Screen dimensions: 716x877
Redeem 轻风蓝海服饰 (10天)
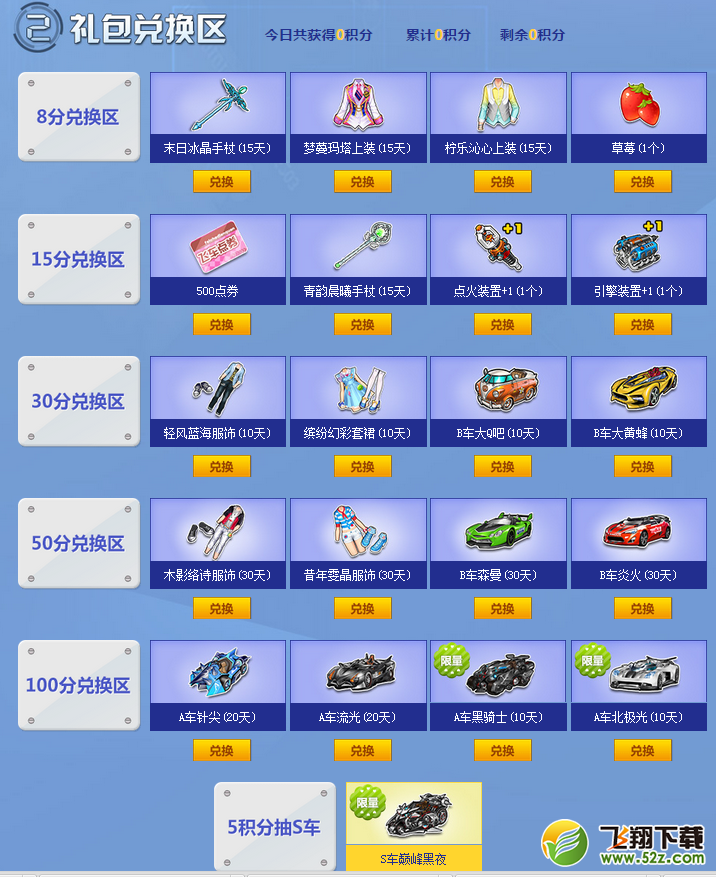(221, 467)
